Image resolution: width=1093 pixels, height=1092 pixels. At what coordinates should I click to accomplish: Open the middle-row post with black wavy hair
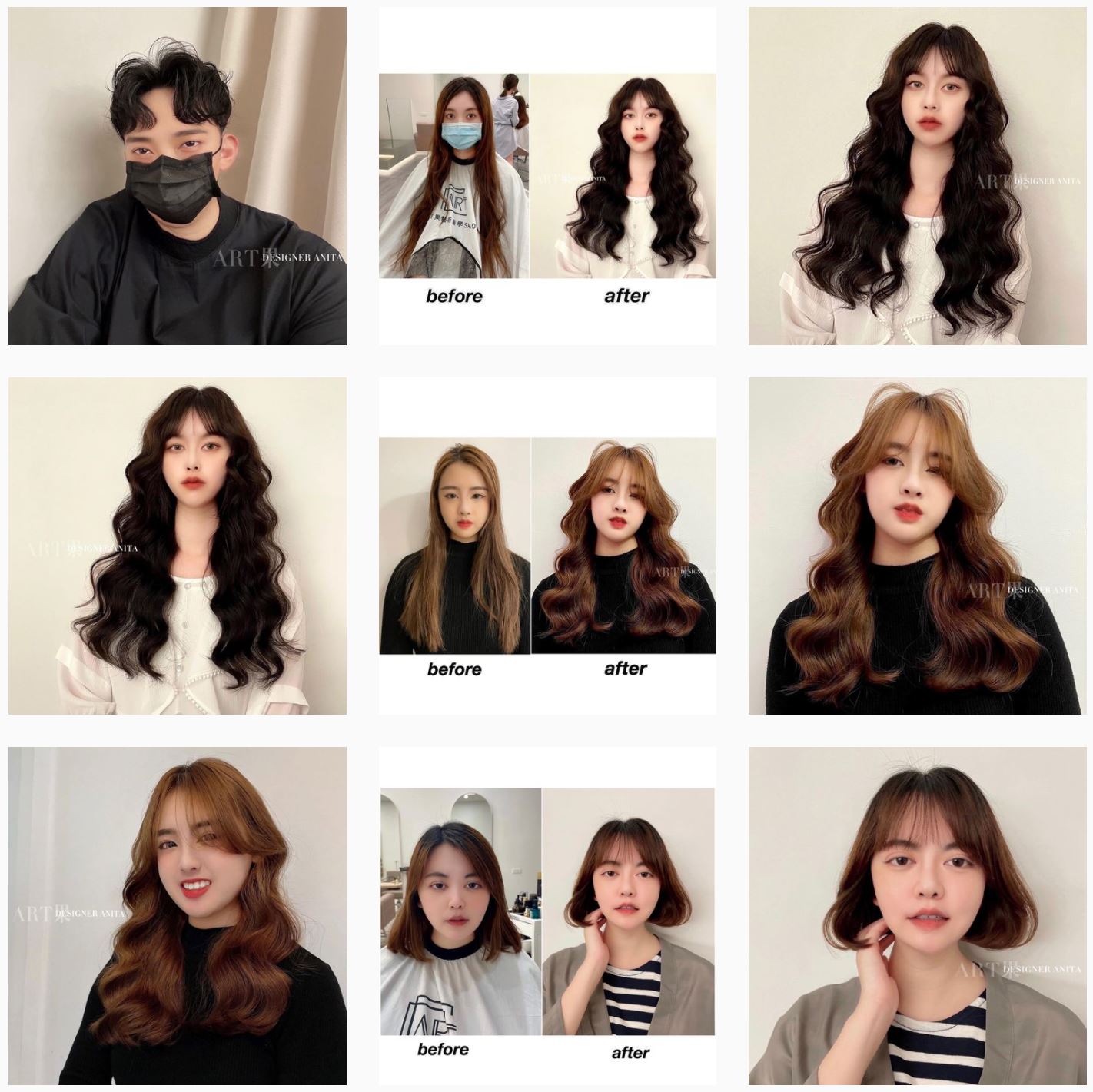coord(177,546)
